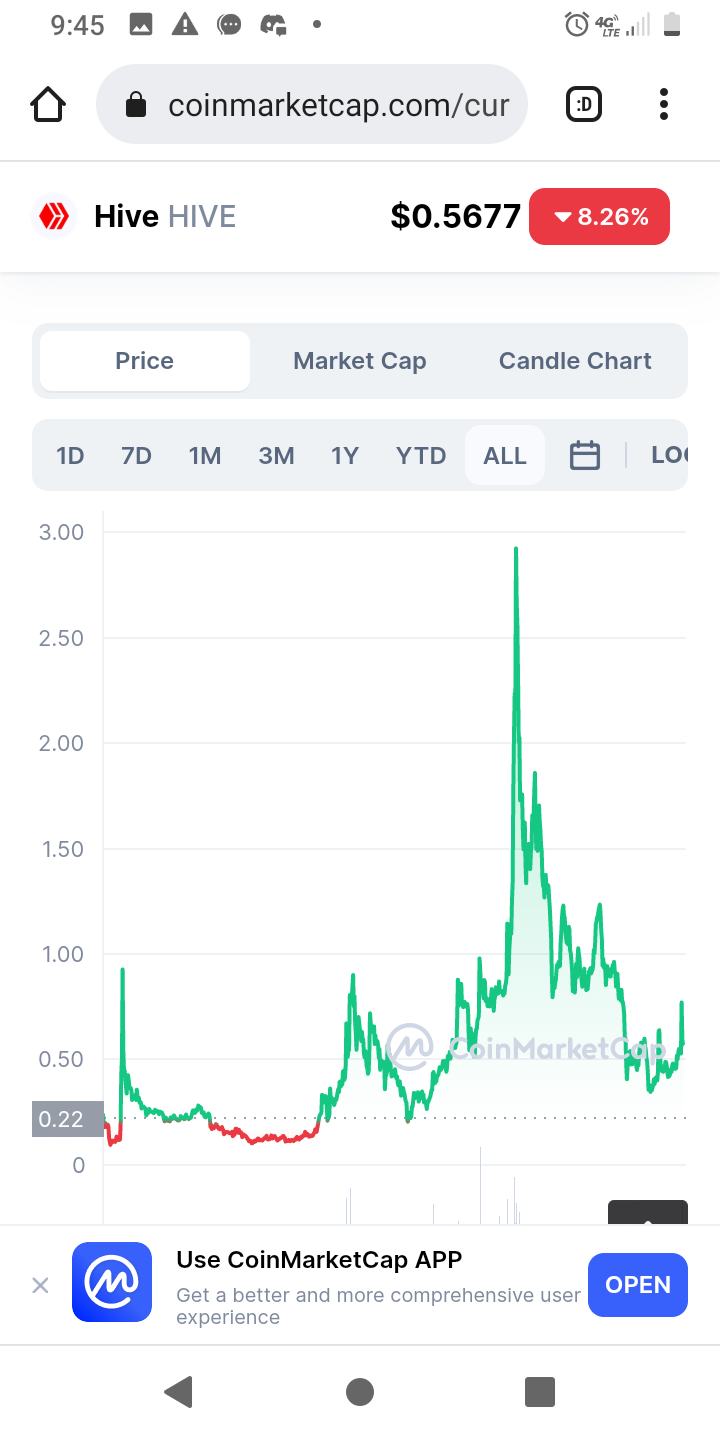
Task: Select the 1M time range
Action: [205, 456]
